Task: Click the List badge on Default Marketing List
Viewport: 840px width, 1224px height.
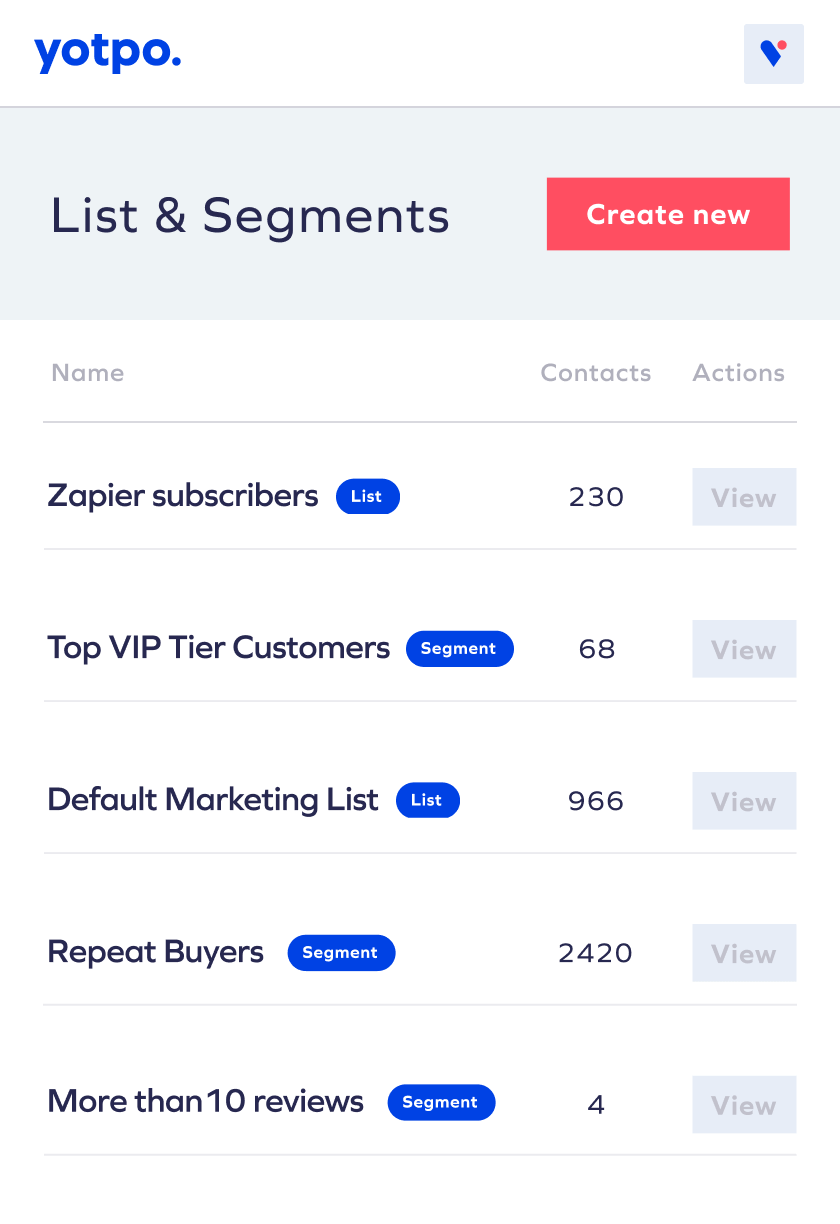Action: [427, 800]
